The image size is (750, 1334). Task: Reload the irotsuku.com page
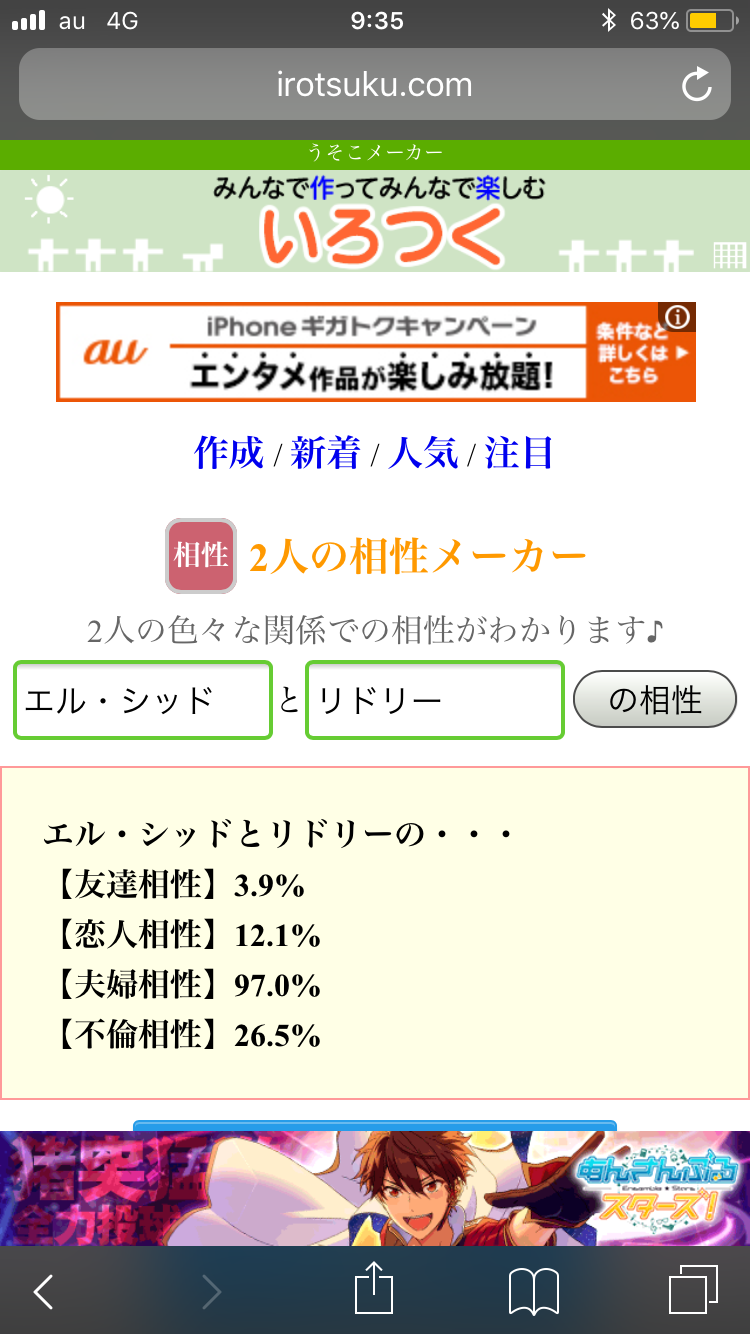696,85
